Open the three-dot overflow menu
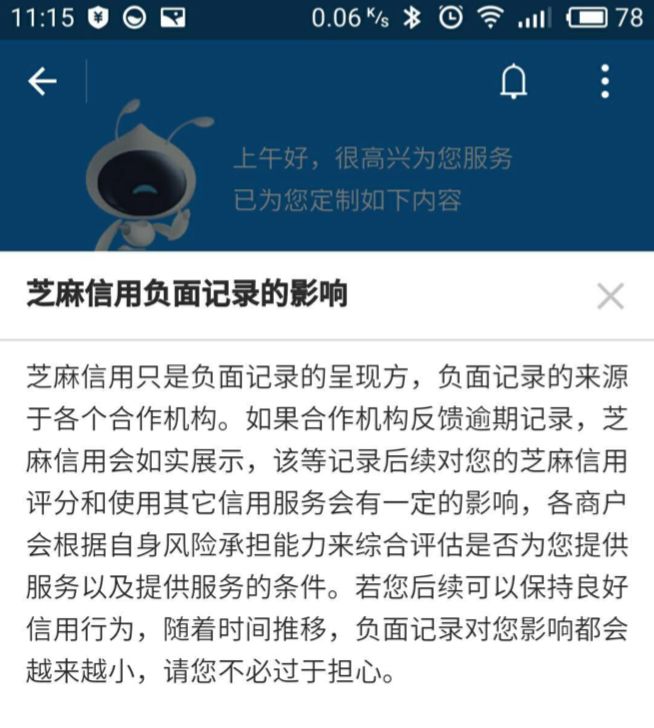The height and width of the screenshot is (728, 654). (604, 82)
